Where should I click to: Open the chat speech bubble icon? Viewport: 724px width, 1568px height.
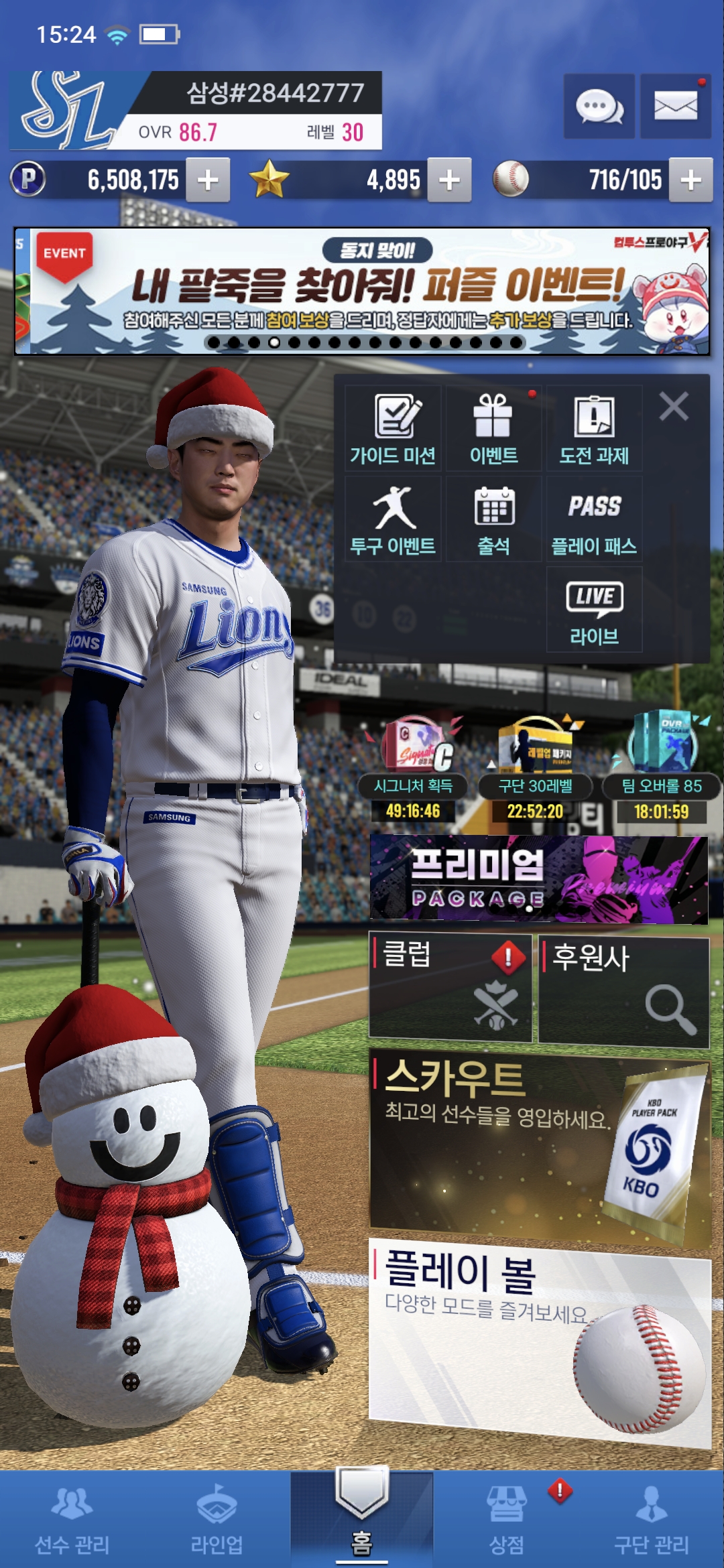pyautogui.click(x=599, y=107)
